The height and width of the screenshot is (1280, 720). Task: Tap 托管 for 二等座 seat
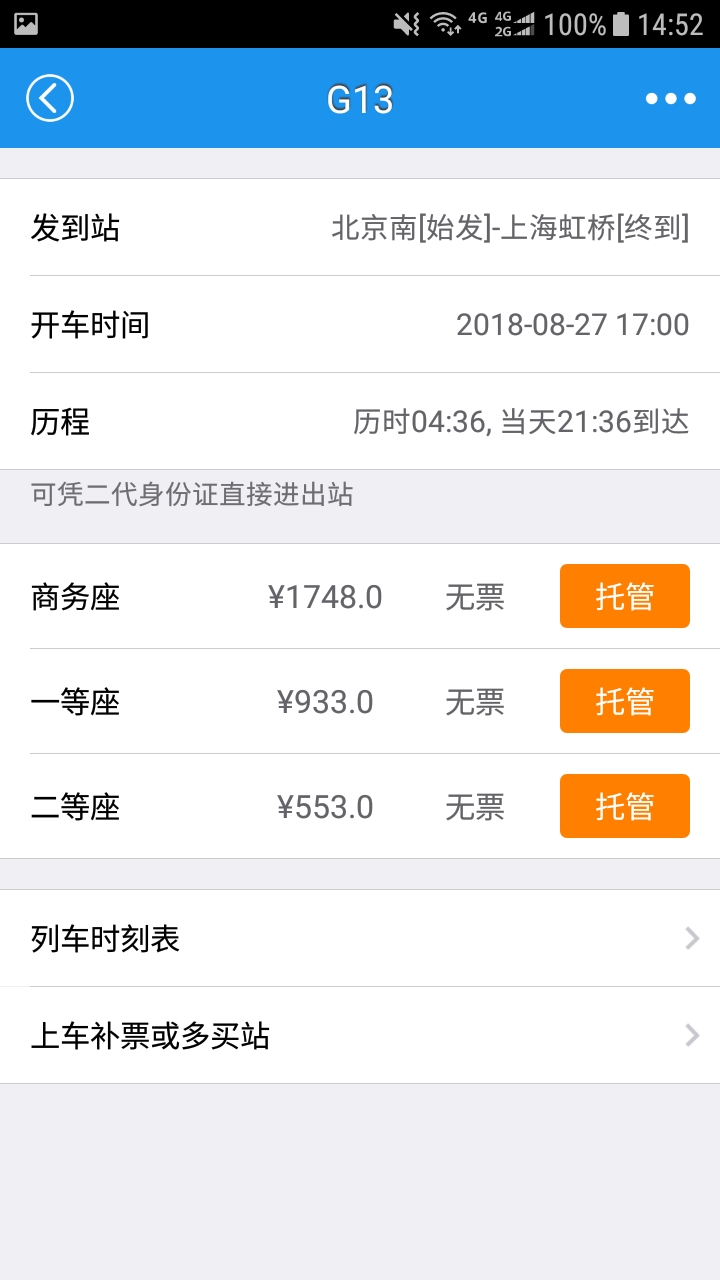(x=624, y=806)
